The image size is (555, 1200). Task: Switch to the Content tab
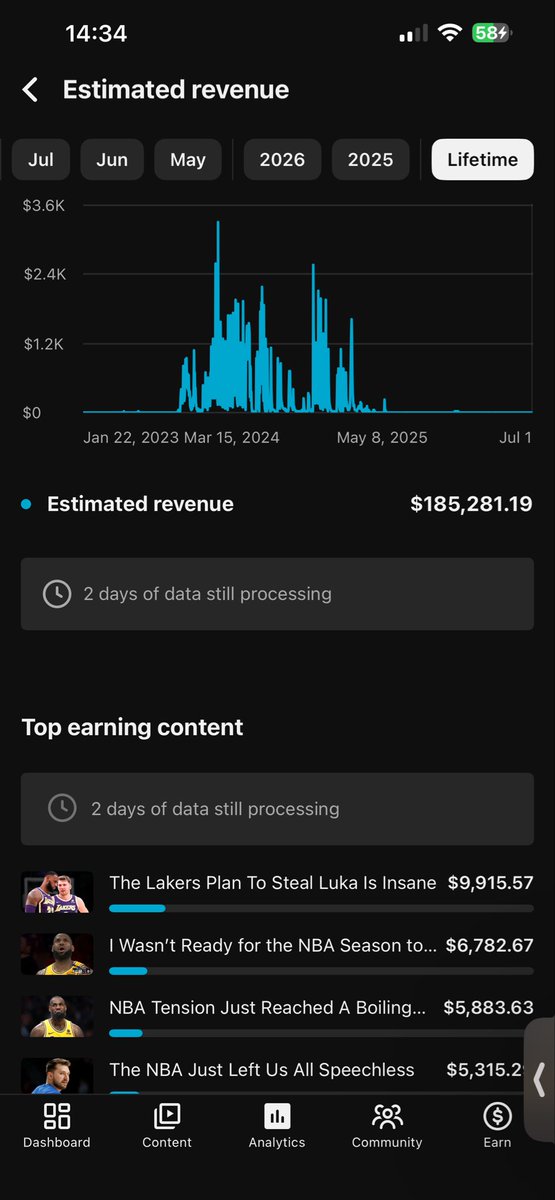coord(167,1126)
